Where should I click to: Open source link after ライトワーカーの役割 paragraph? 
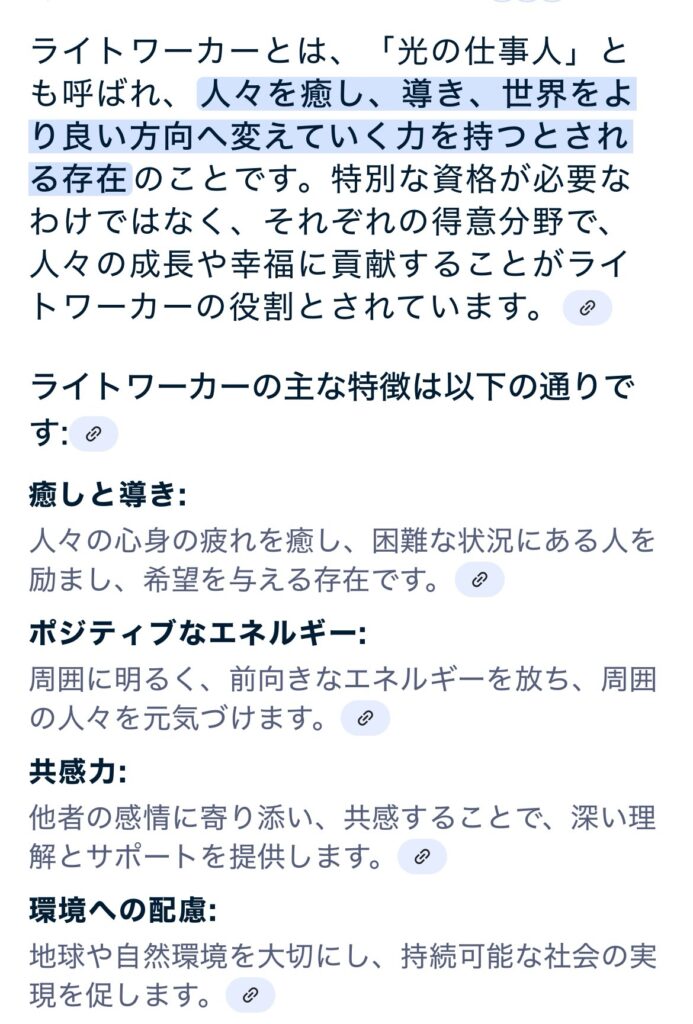pos(587,309)
